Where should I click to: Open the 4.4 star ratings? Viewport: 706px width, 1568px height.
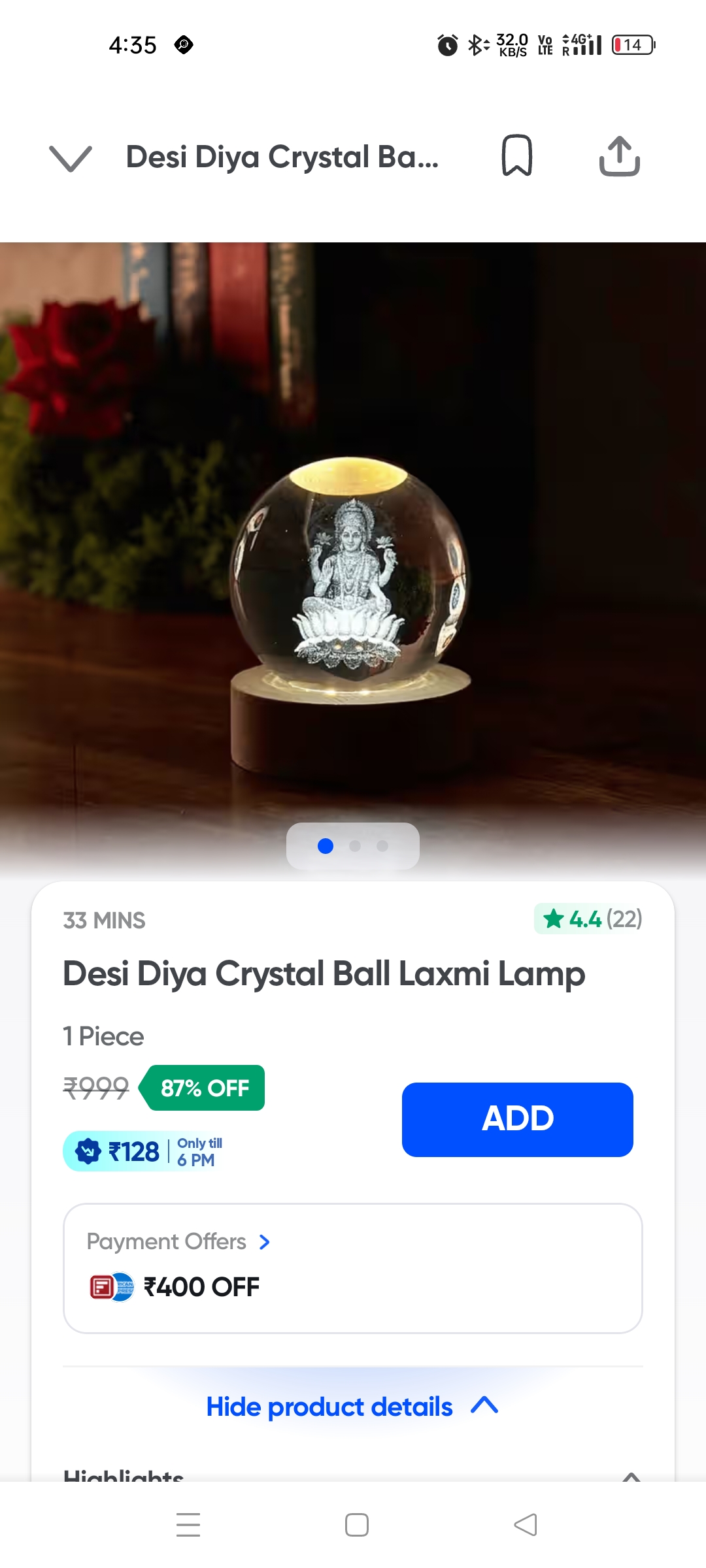click(588, 919)
